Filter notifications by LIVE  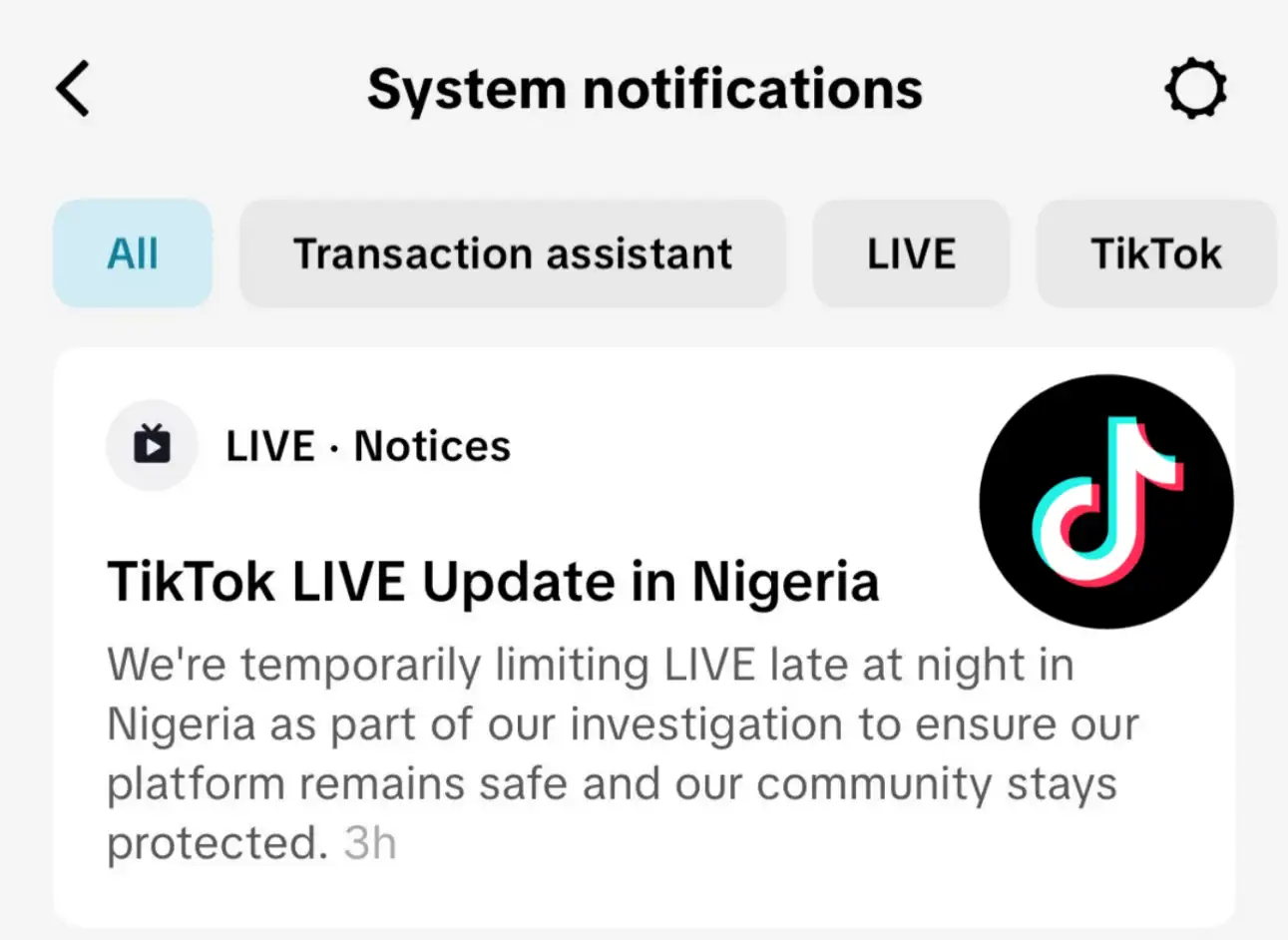pos(911,253)
